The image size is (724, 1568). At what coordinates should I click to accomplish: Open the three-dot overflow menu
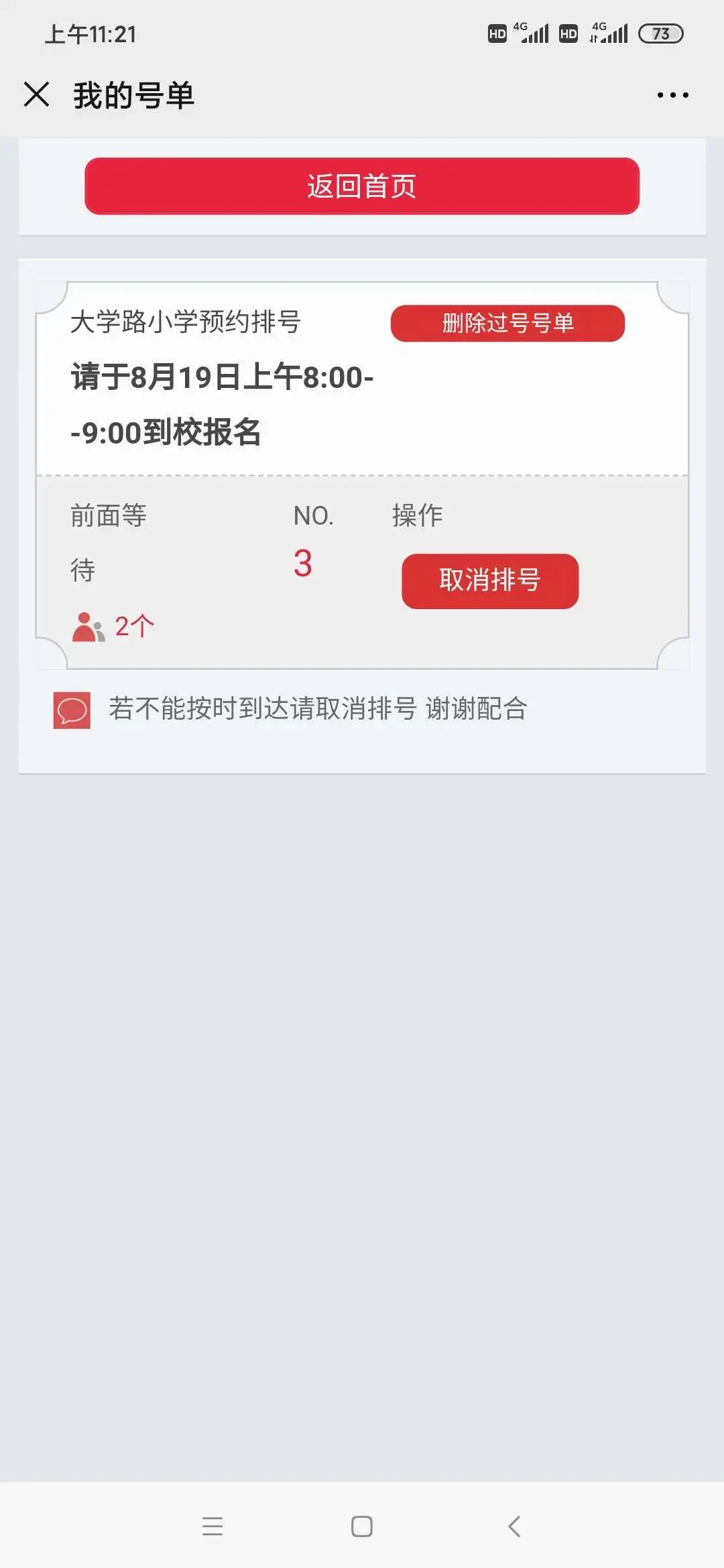click(x=672, y=95)
